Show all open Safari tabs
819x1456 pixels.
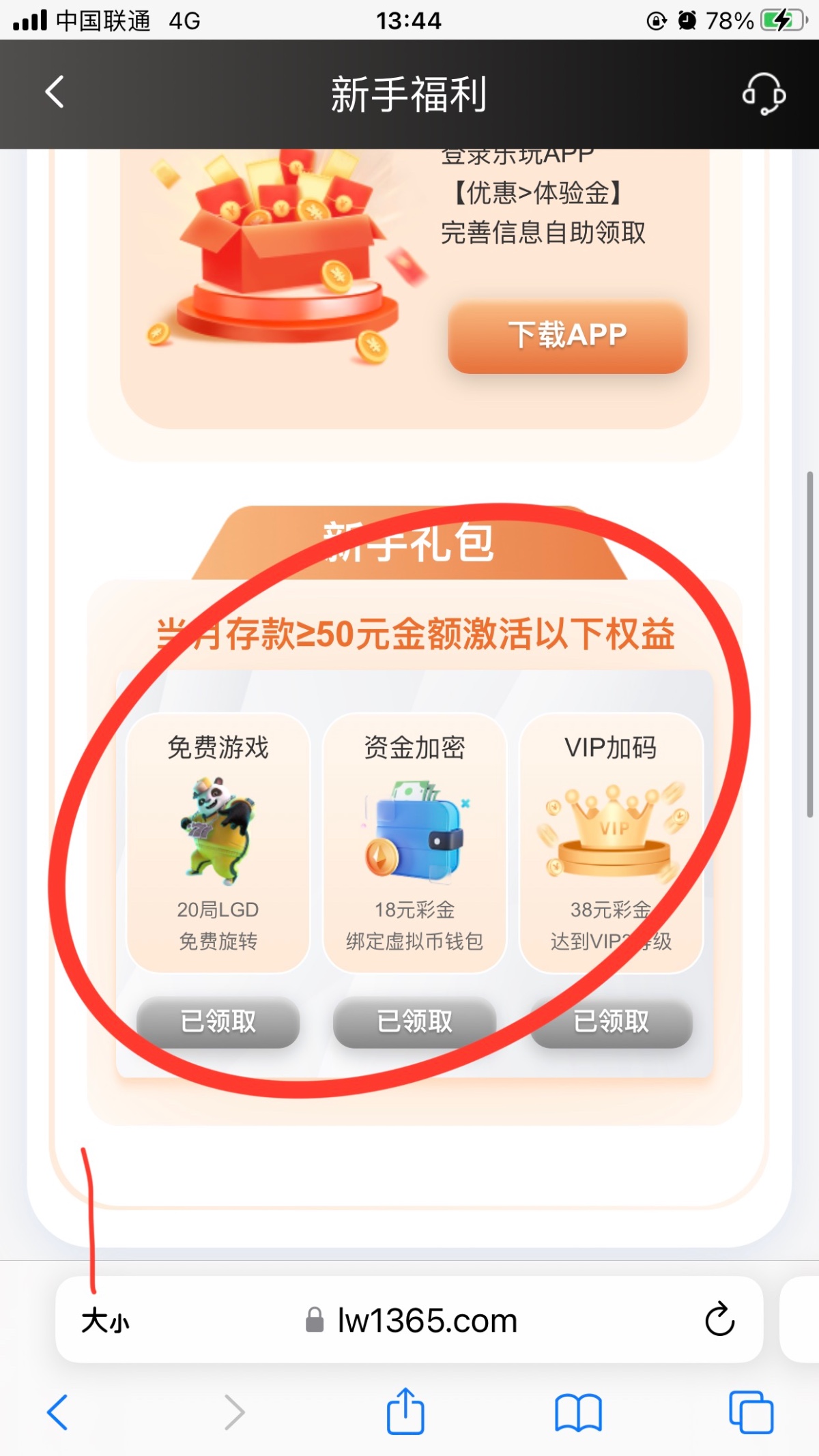click(x=751, y=1412)
